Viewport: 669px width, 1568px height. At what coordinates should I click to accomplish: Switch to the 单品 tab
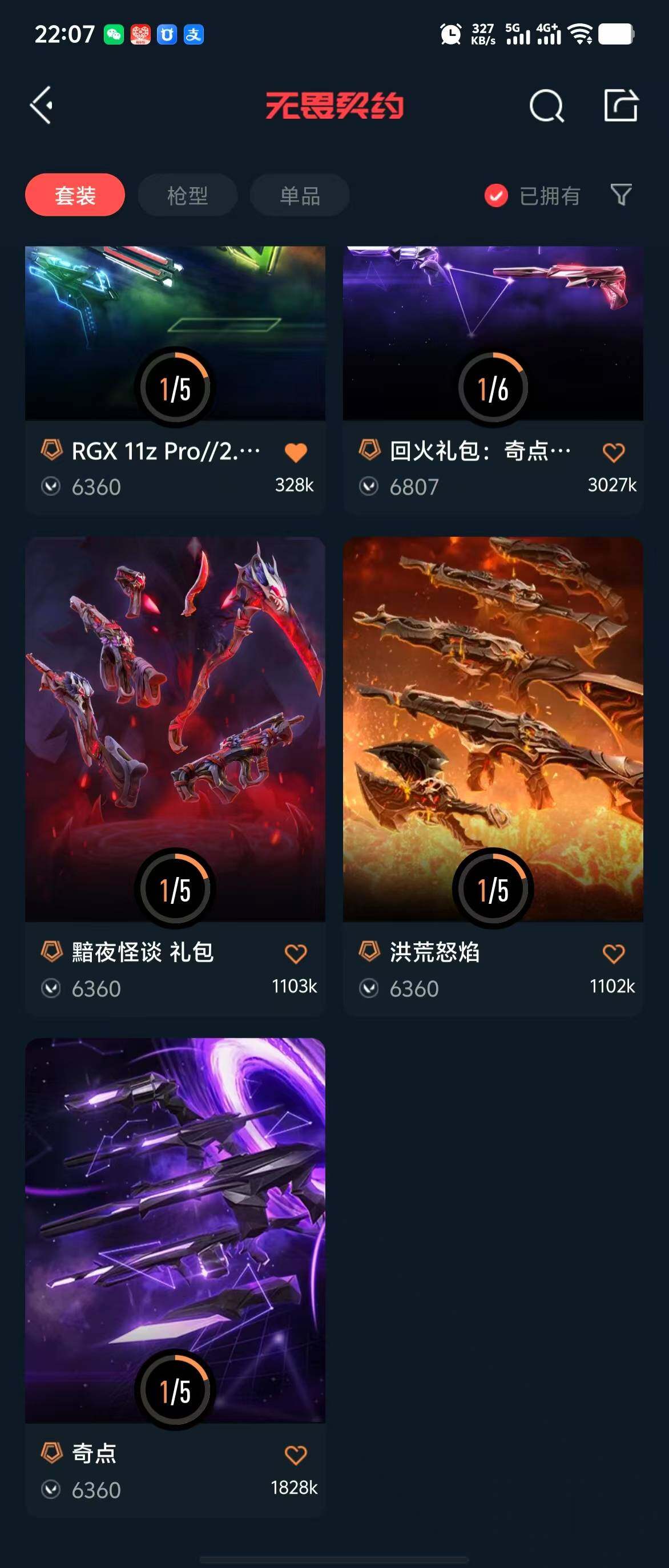300,195
